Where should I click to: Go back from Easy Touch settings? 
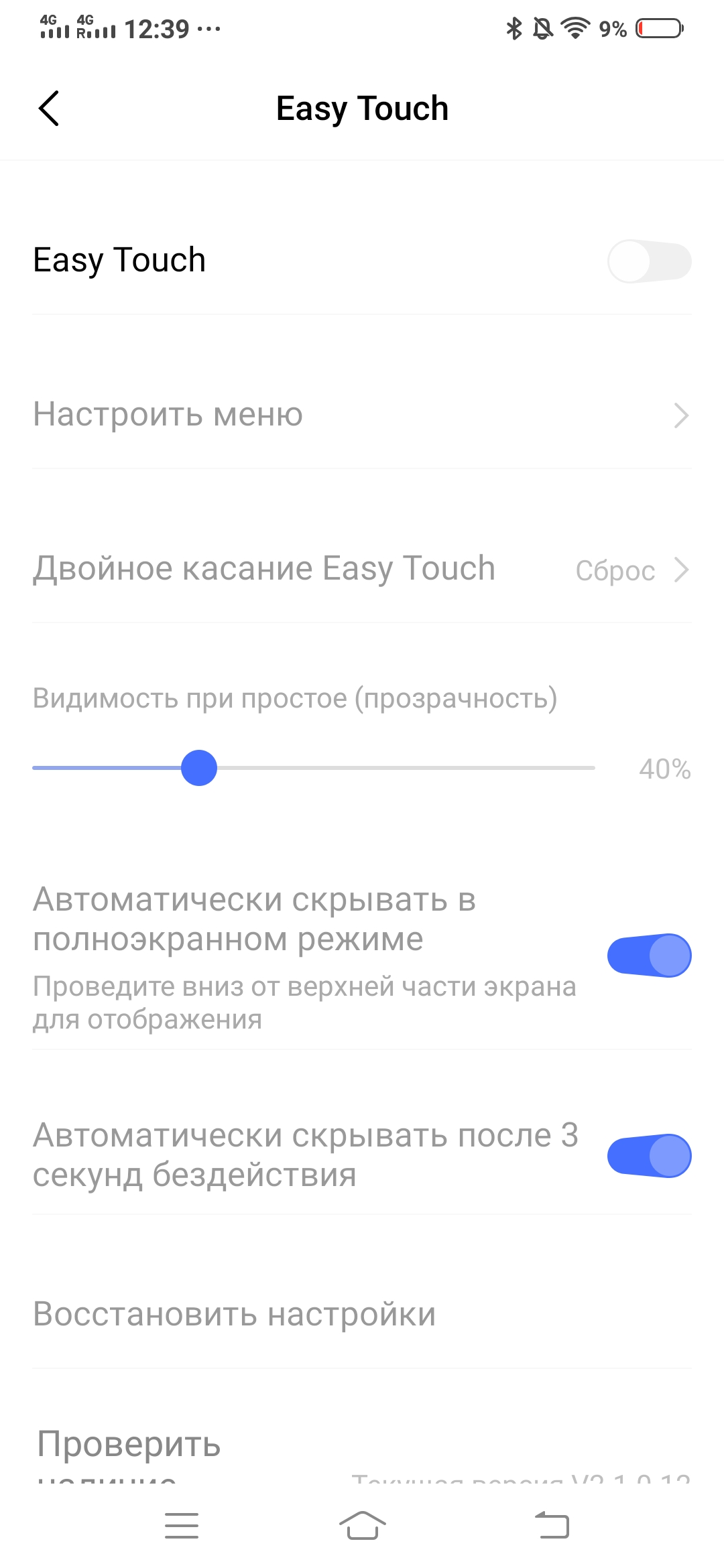(x=49, y=109)
